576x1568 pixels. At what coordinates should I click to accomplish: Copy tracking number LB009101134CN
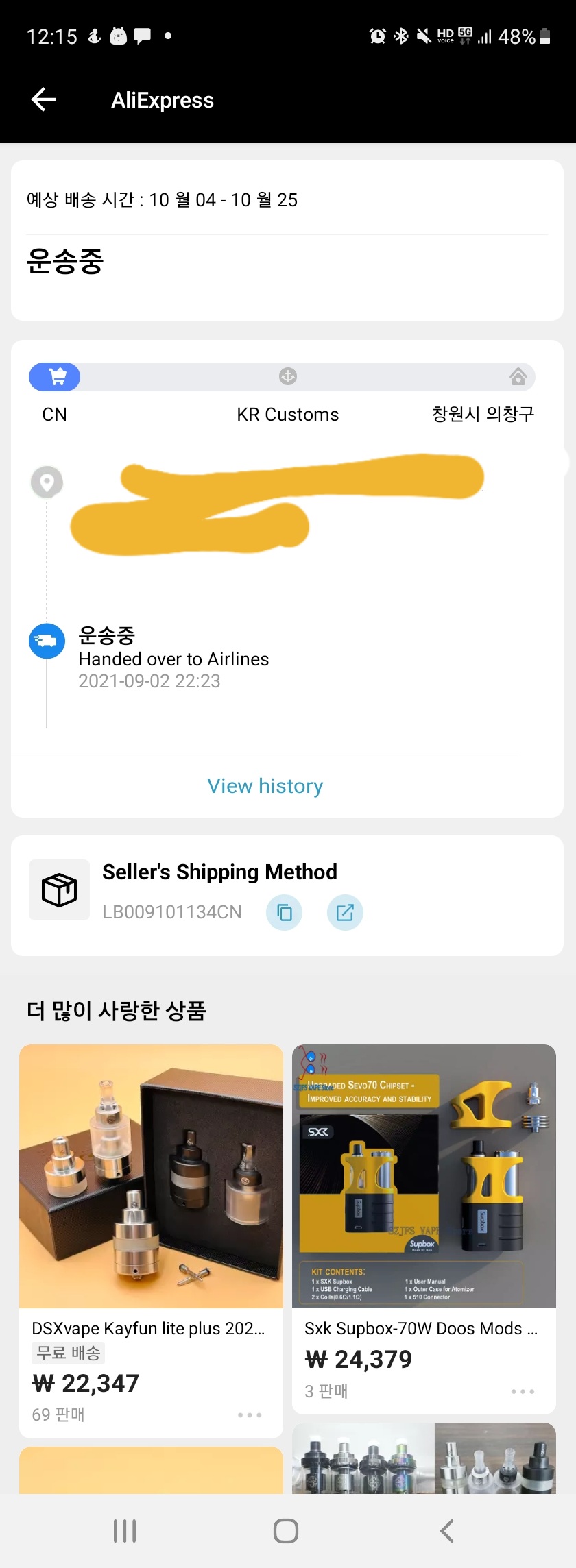[284, 912]
